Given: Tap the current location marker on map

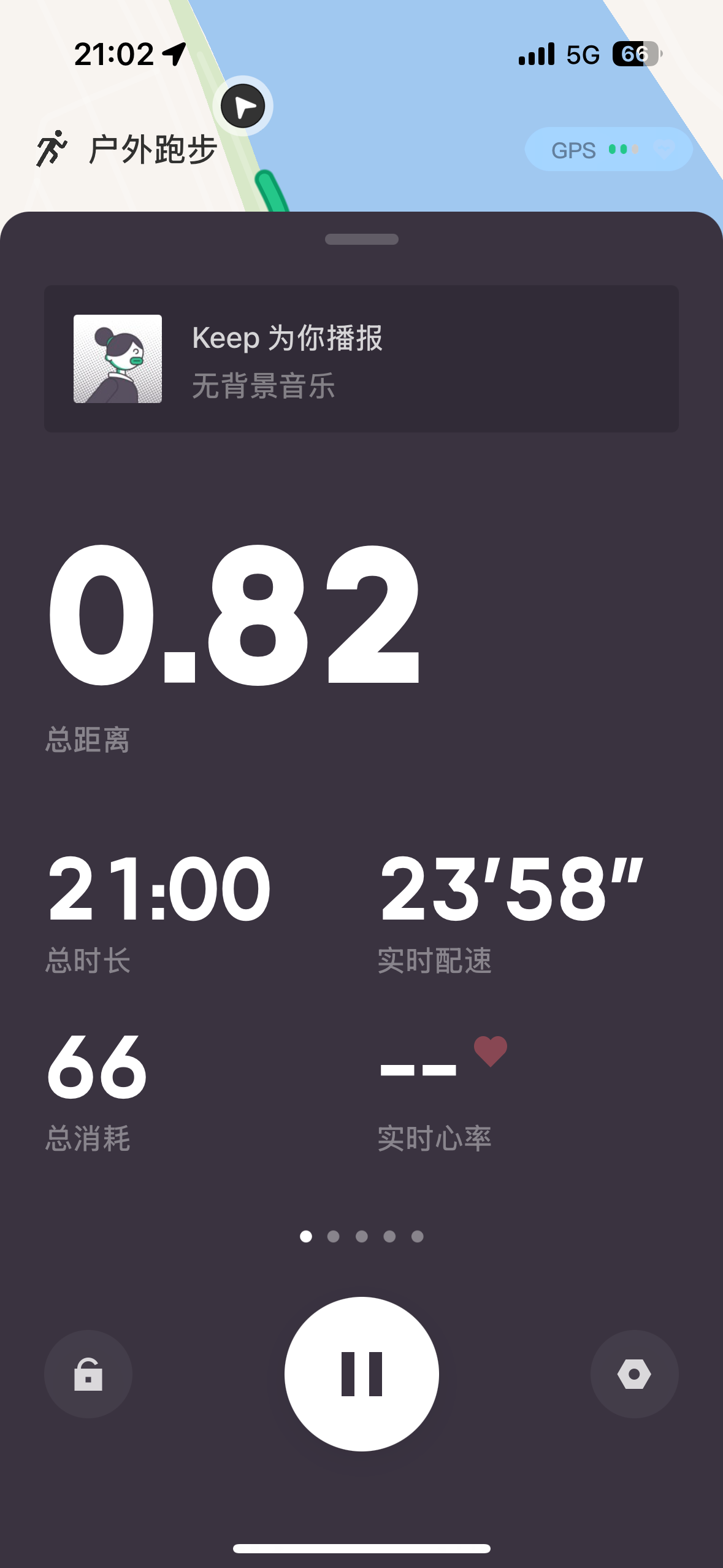Looking at the screenshot, I should click(243, 106).
